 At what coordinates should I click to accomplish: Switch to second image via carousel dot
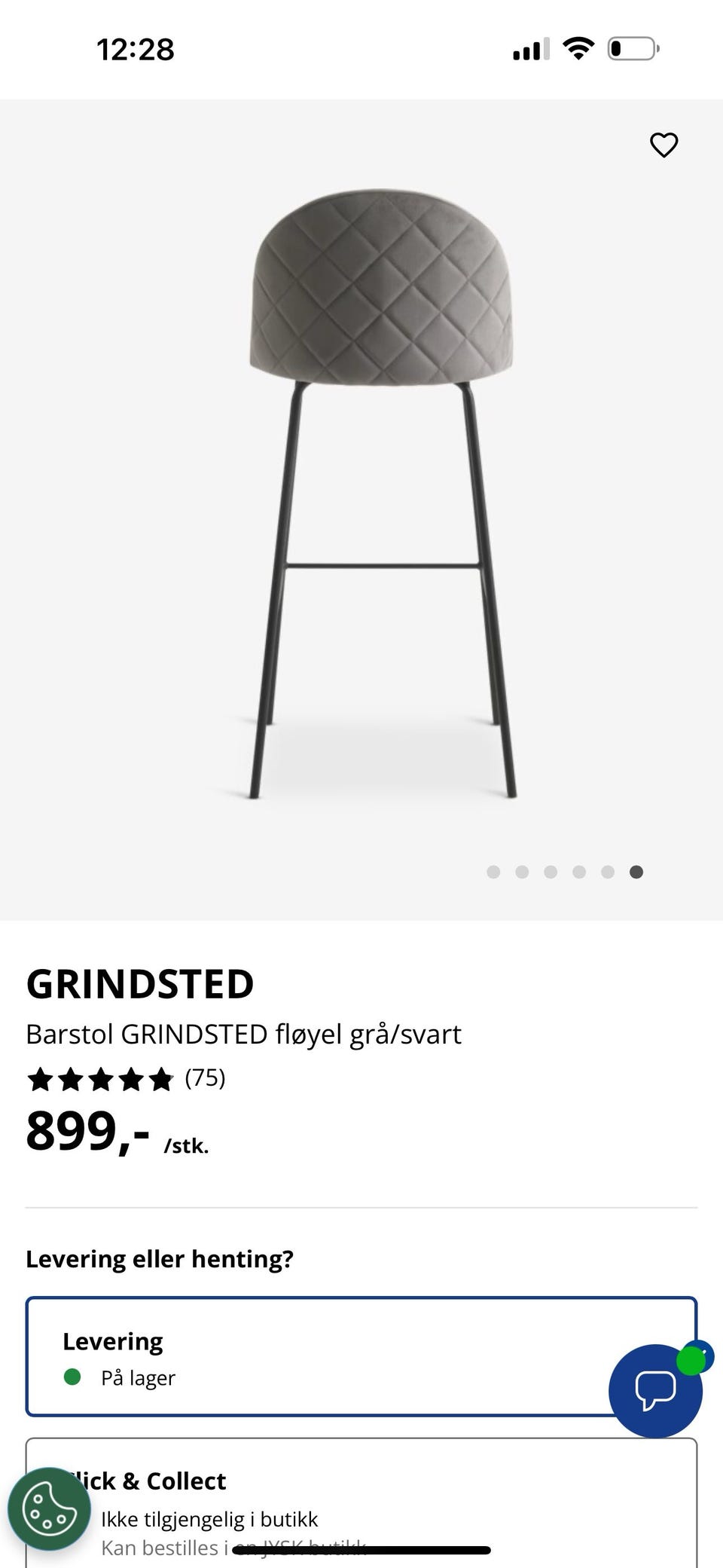523,872
